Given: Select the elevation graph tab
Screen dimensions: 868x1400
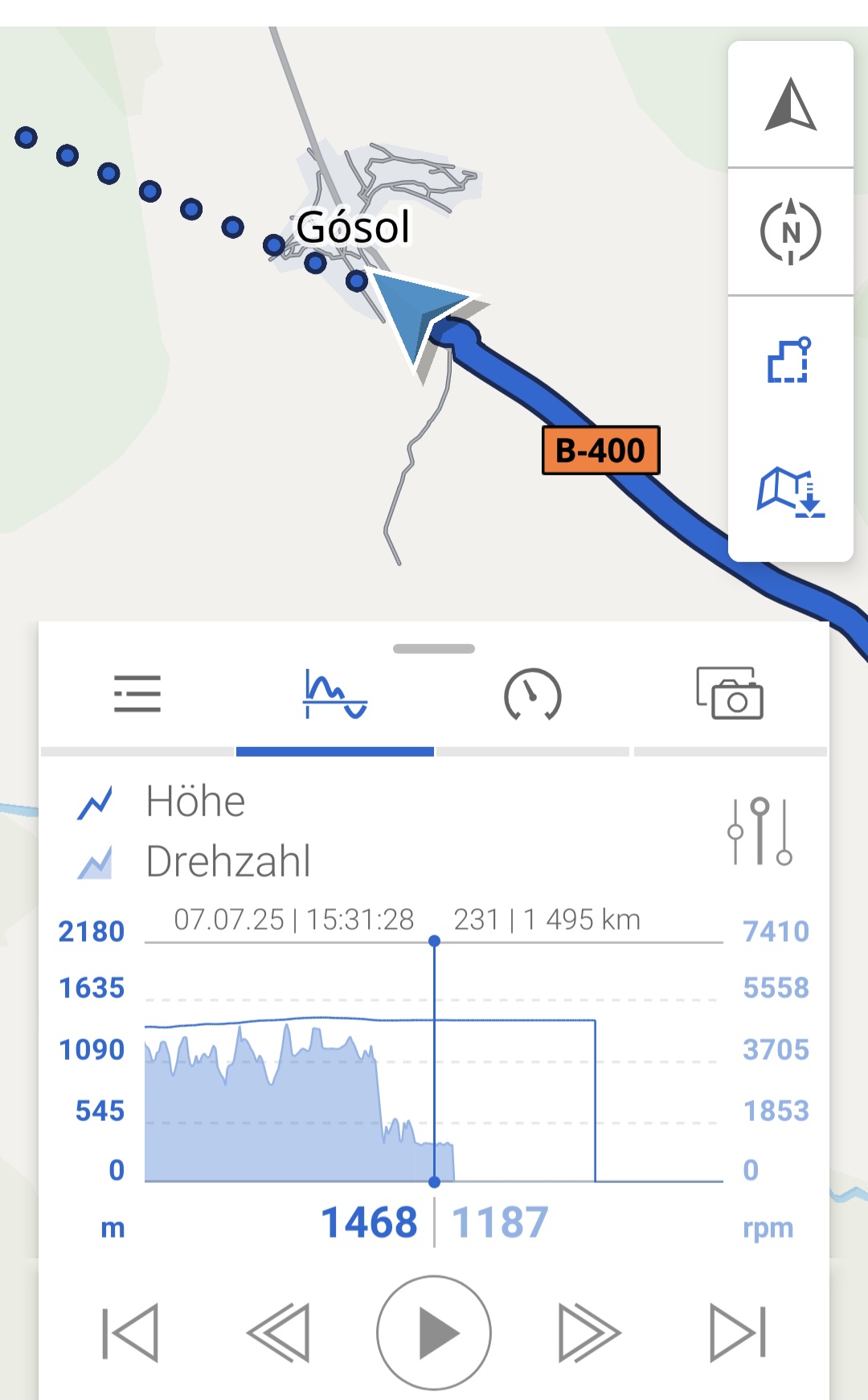Looking at the screenshot, I should (x=335, y=694).
